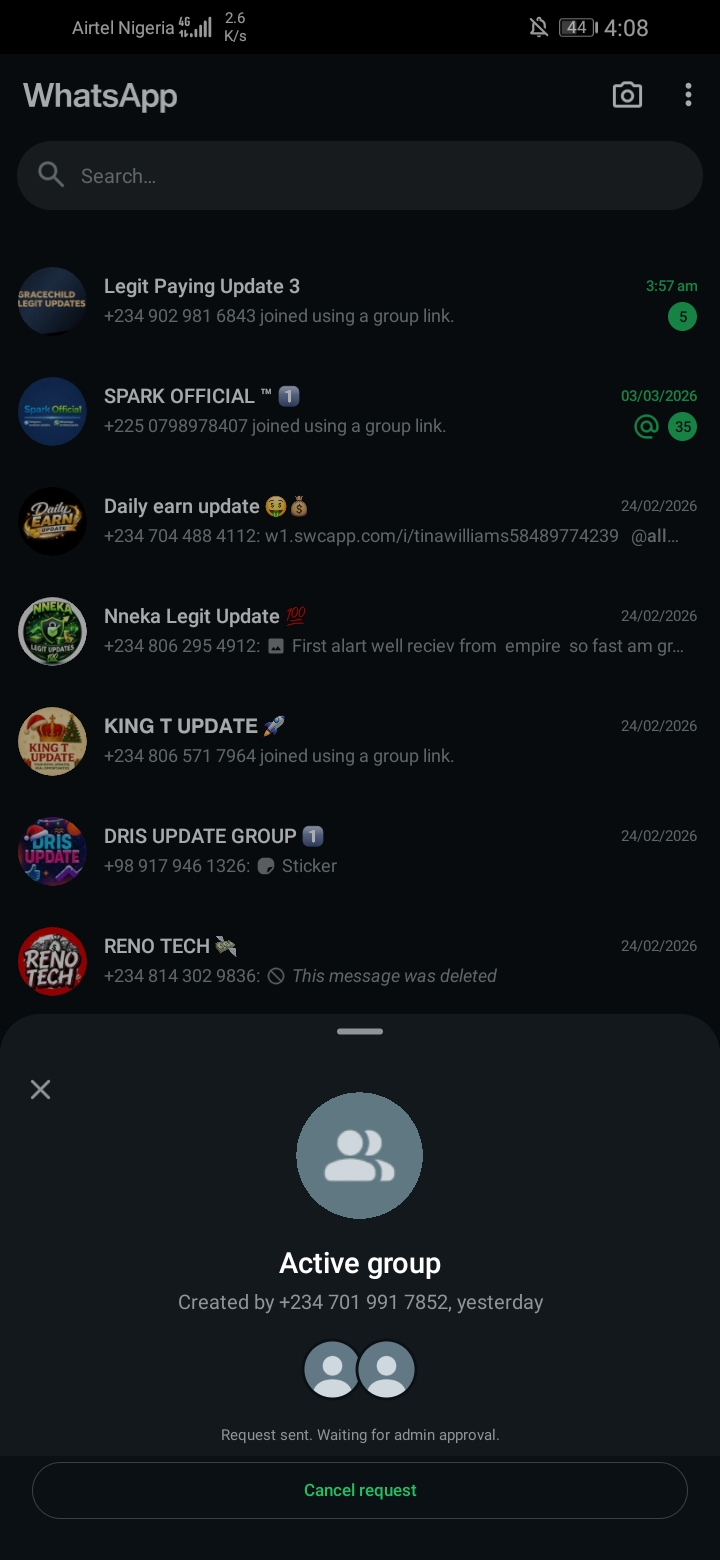Open the more options menu
The width and height of the screenshot is (720, 1560).
tap(688, 95)
